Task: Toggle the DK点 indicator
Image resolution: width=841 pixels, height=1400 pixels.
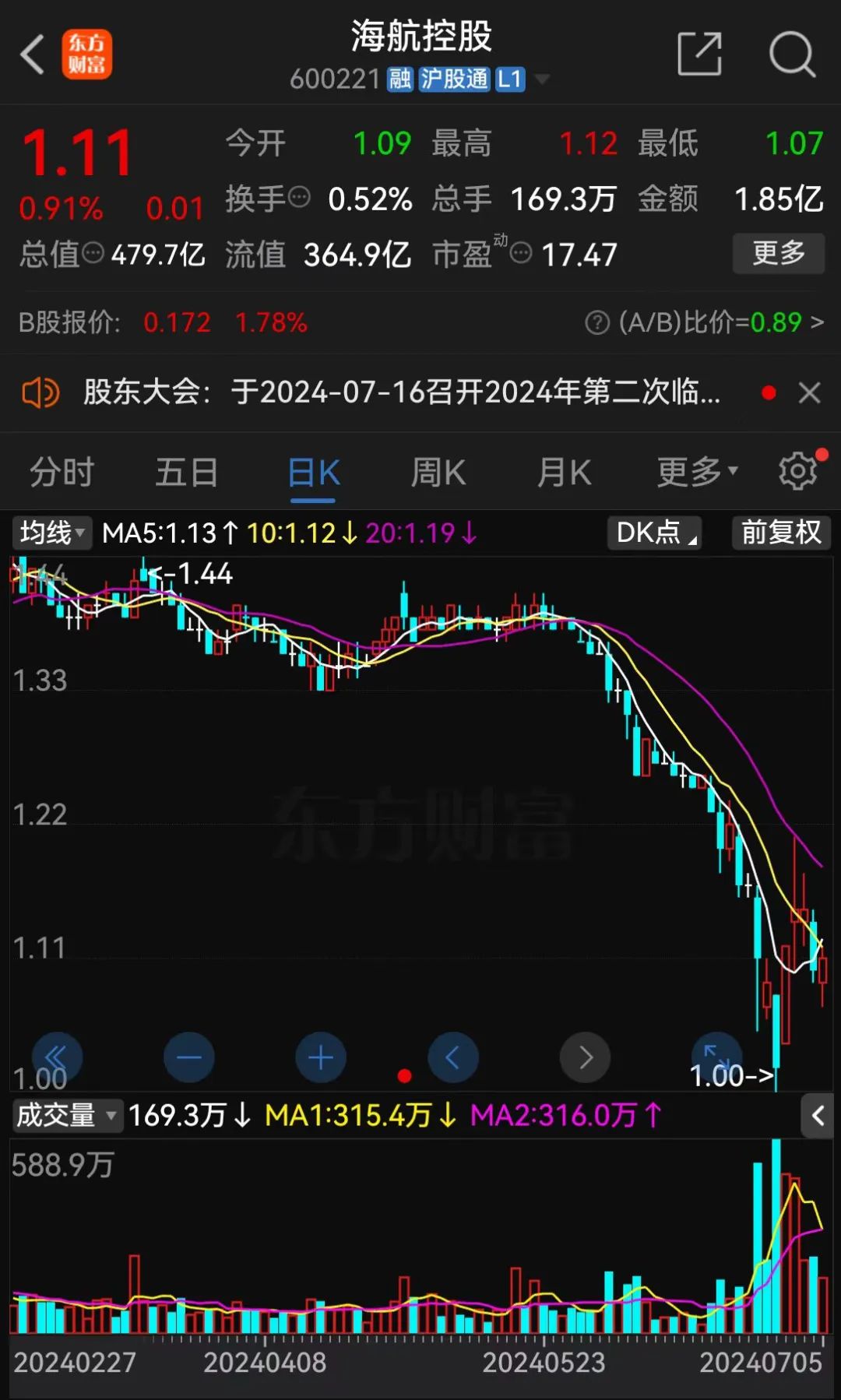Action: click(654, 533)
